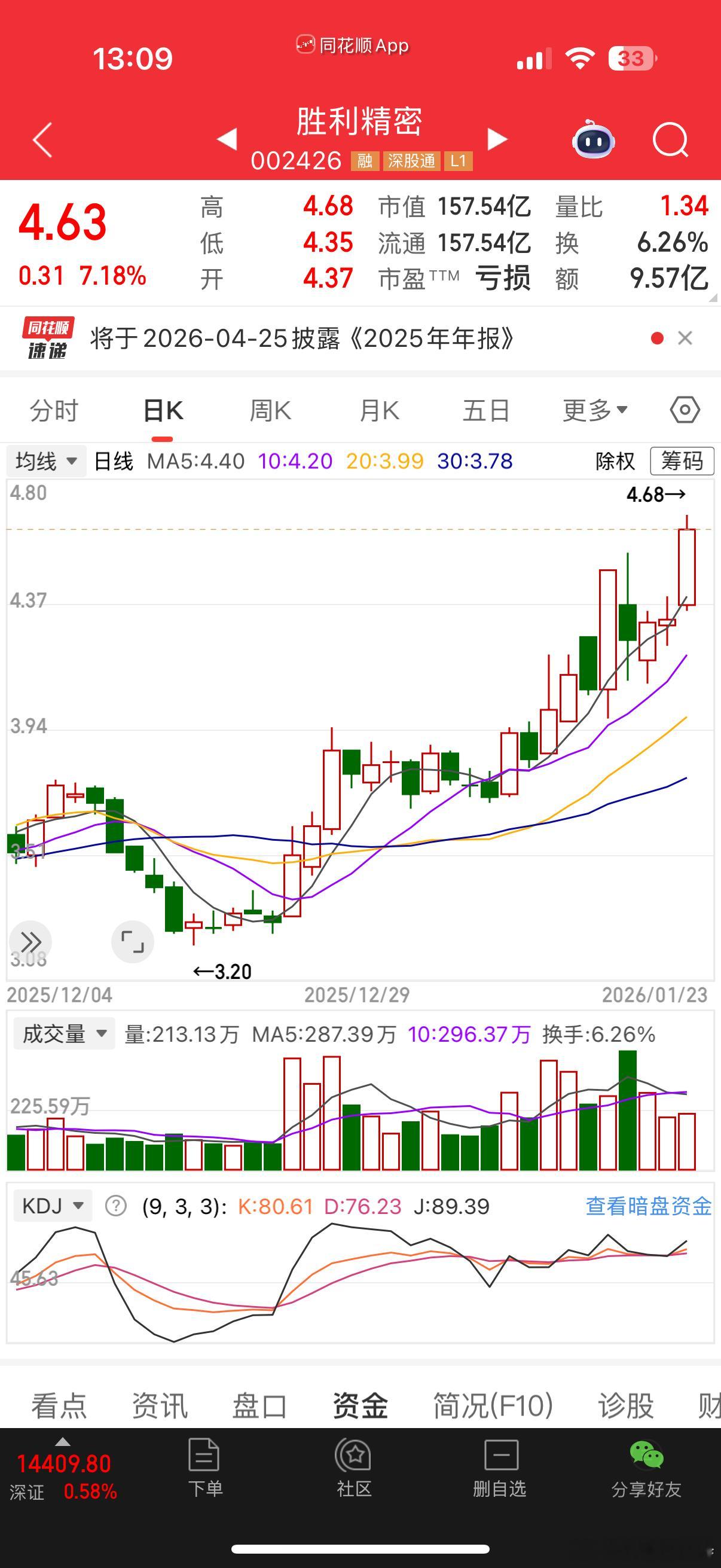Viewport: 721px width, 1568px height.
Task: Select the 周K chart tab
Action: (270, 411)
